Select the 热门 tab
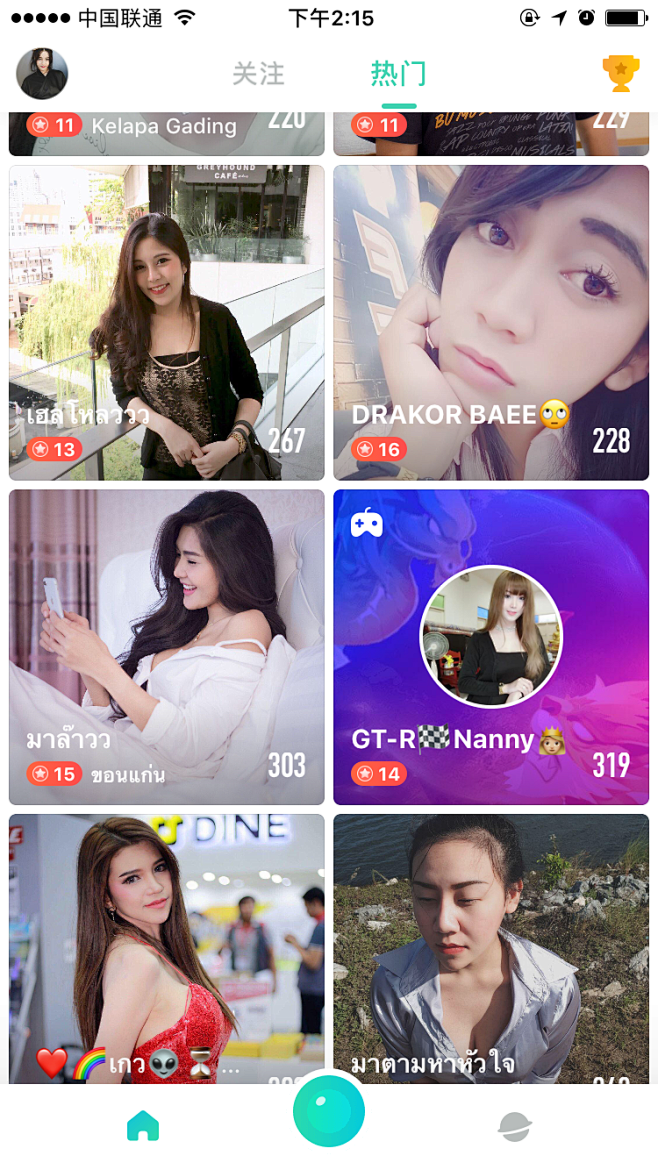The height and width of the screenshot is (1170, 658). pos(398,74)
